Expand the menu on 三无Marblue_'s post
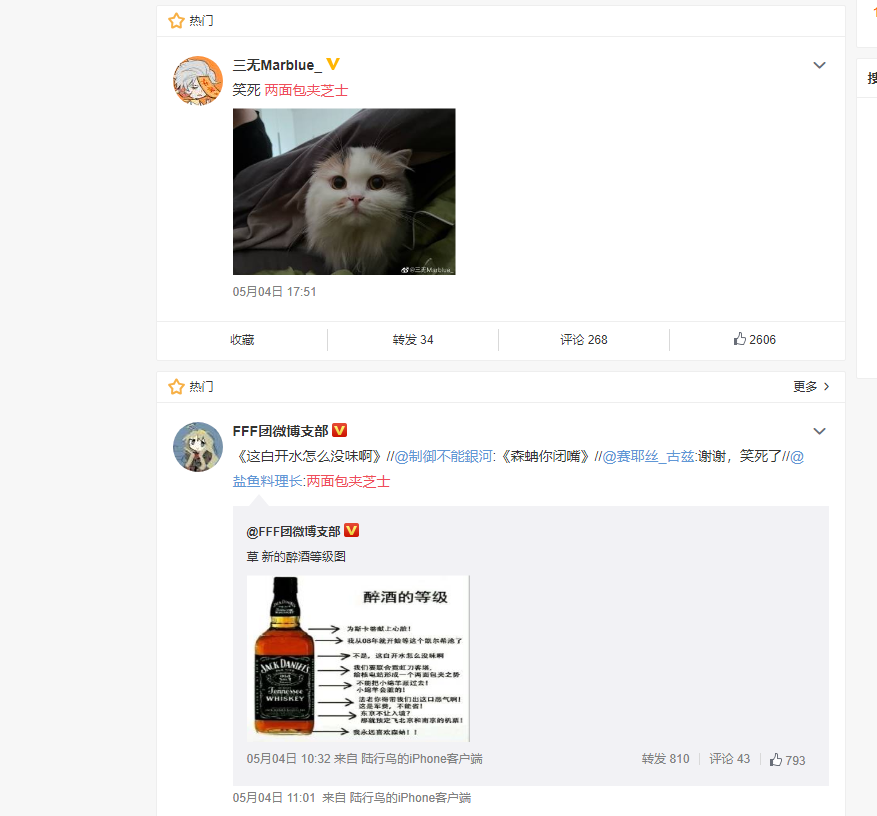The image size is (877, 816). pos(819,66)
